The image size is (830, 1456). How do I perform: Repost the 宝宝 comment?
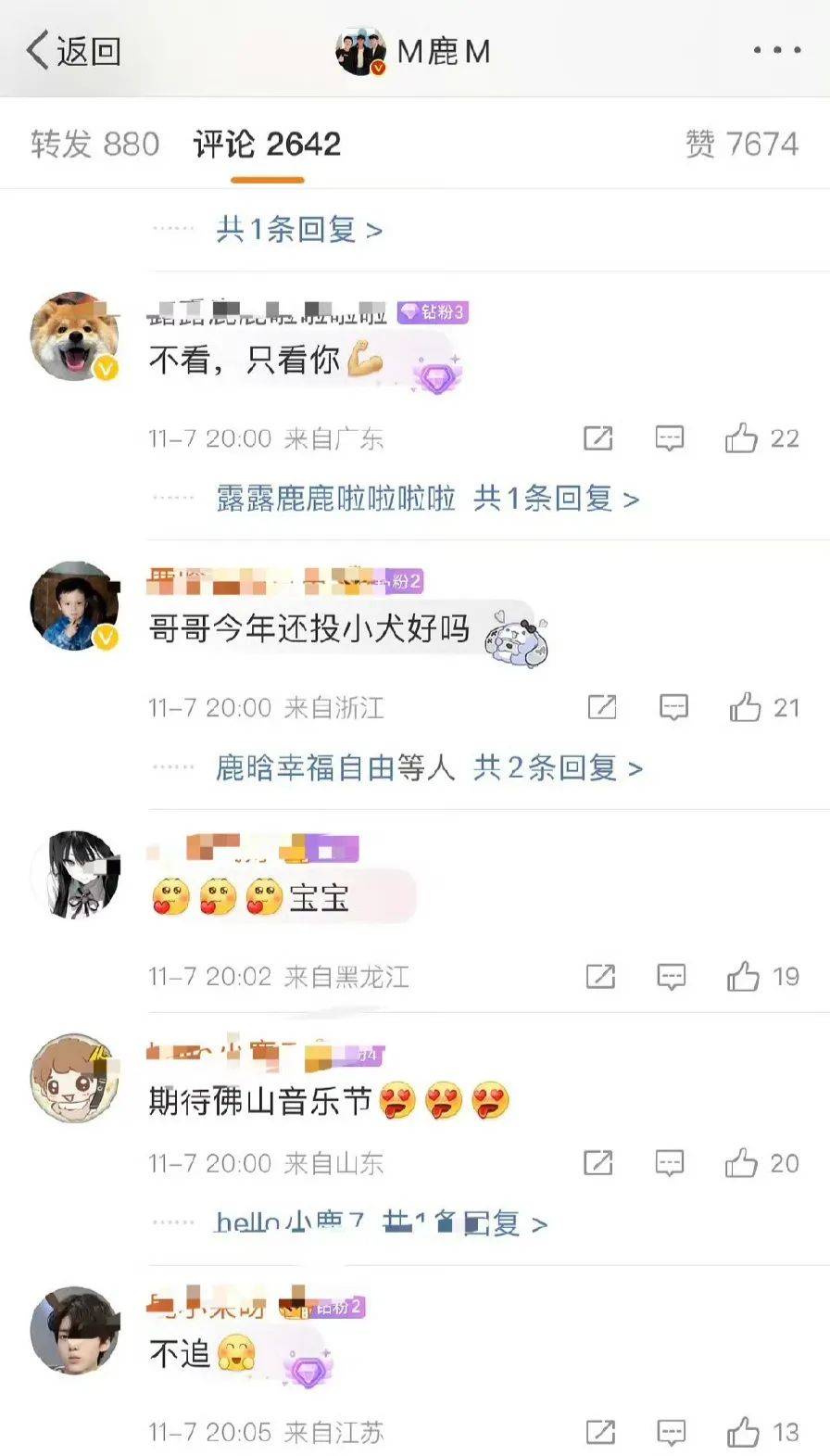pyautogui.click(x=600, y=976)
